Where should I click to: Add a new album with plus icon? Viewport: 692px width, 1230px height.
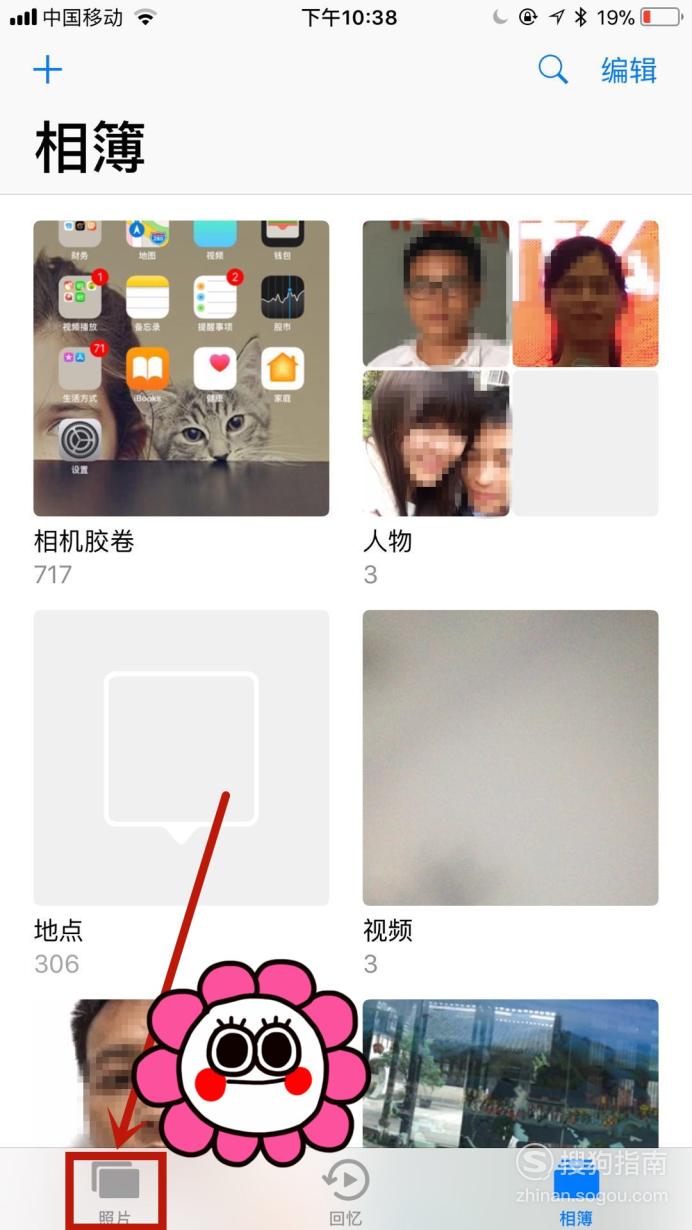(47, 69)
